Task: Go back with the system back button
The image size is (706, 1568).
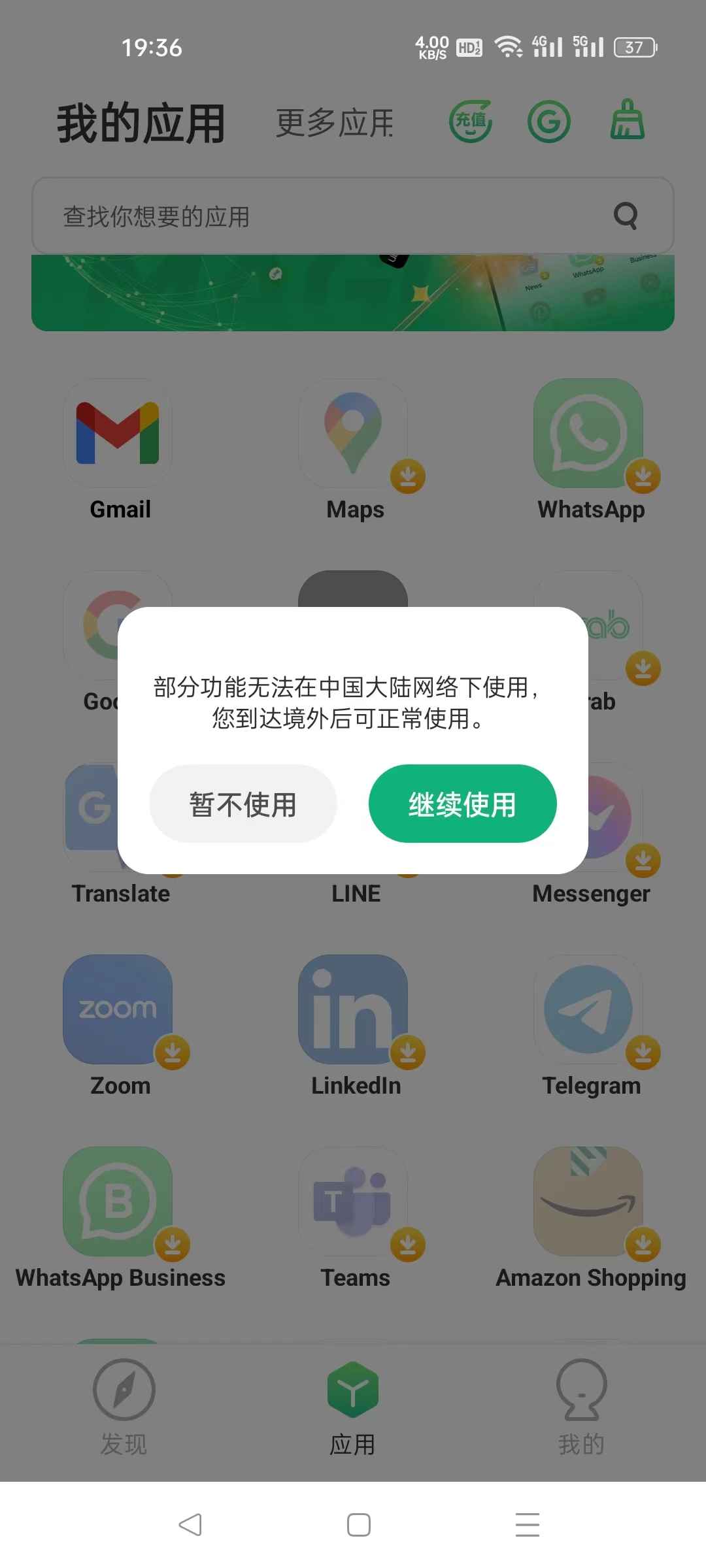Action: [190, 1525]
